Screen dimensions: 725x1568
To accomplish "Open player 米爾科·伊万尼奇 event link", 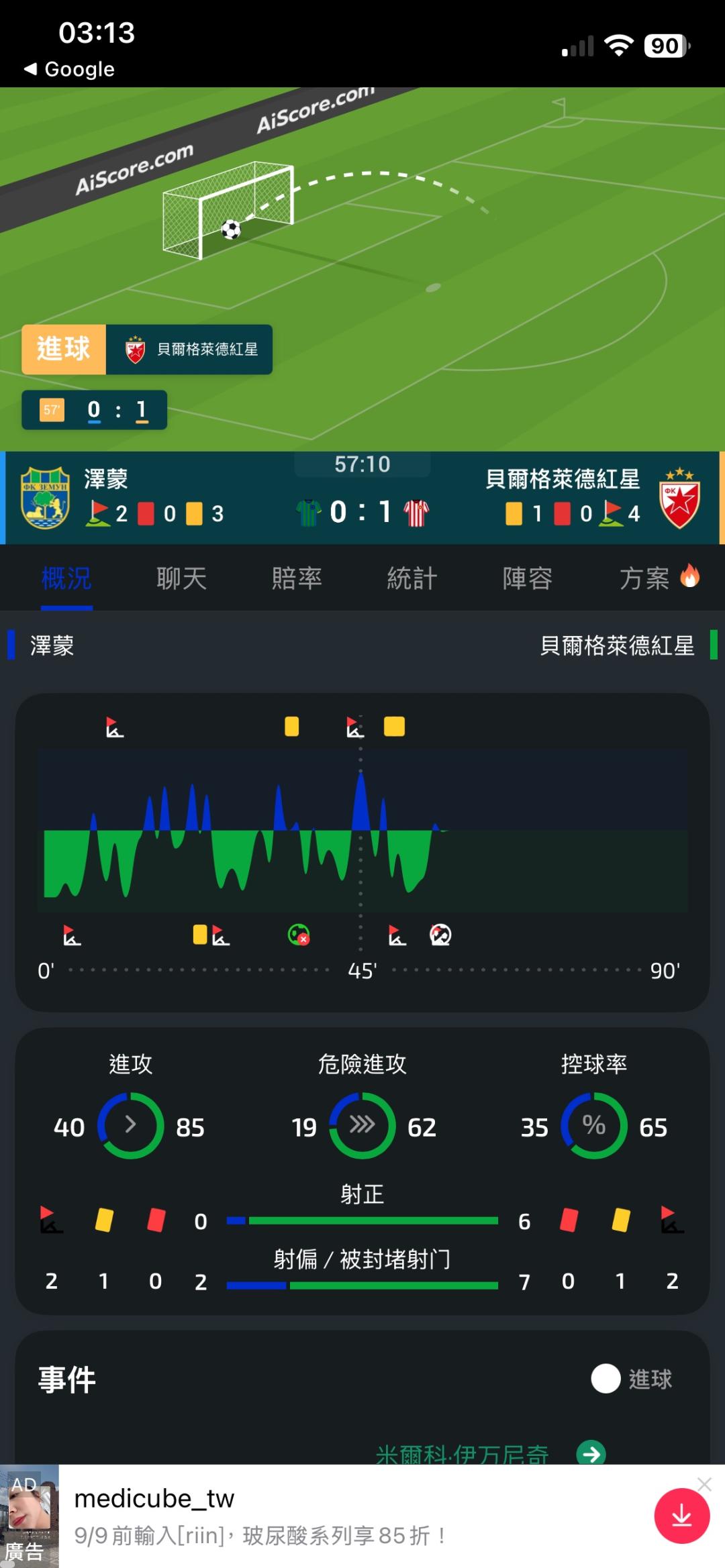I will [x=462, y=1455].
